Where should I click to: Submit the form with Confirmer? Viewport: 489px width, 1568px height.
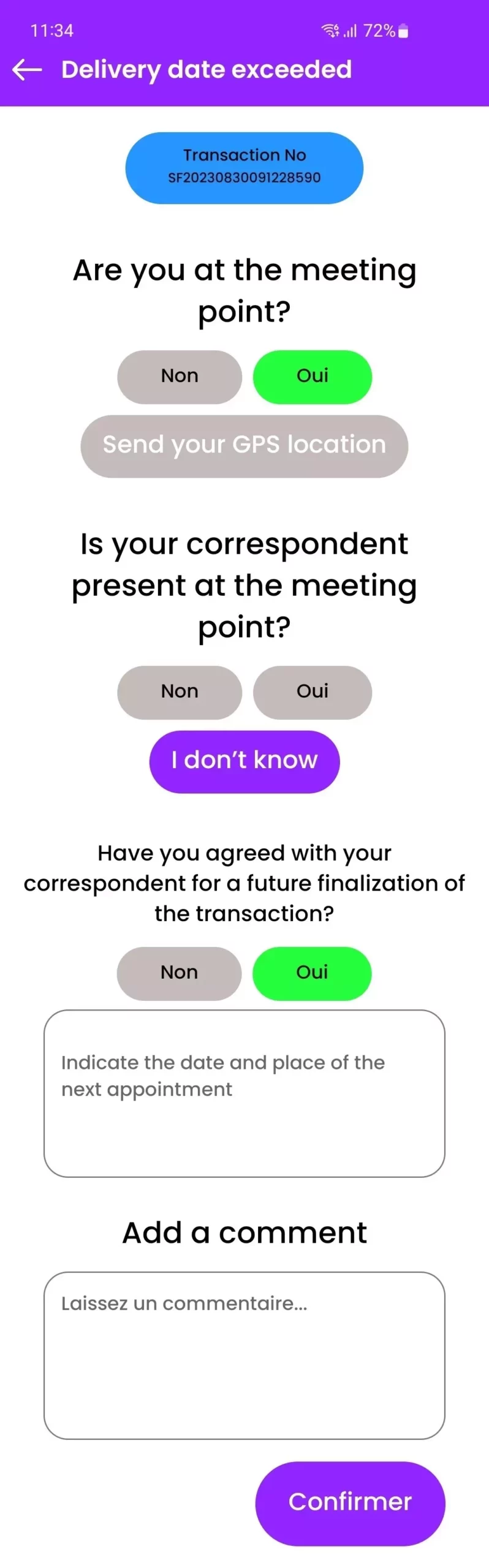coord(350,1502)
